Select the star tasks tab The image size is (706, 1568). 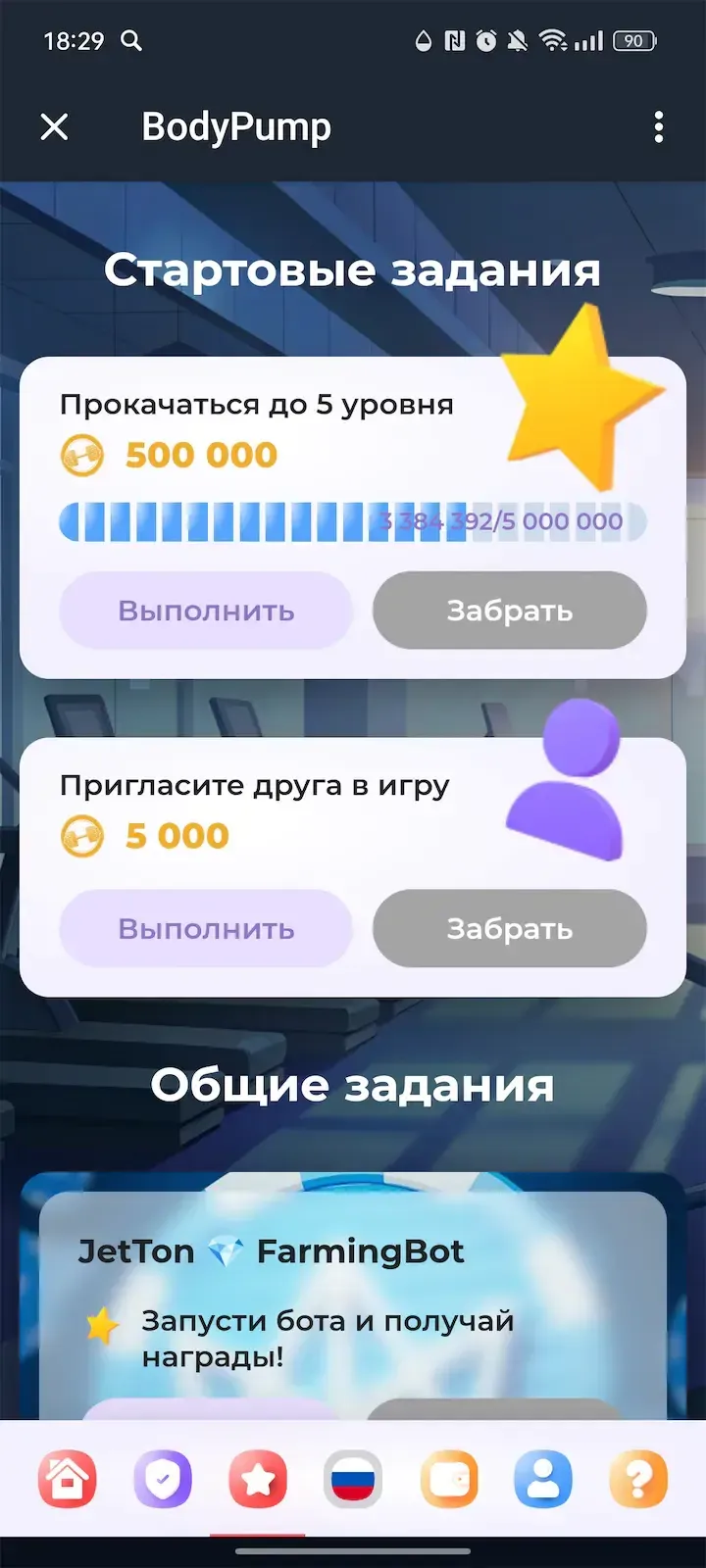258,1479
